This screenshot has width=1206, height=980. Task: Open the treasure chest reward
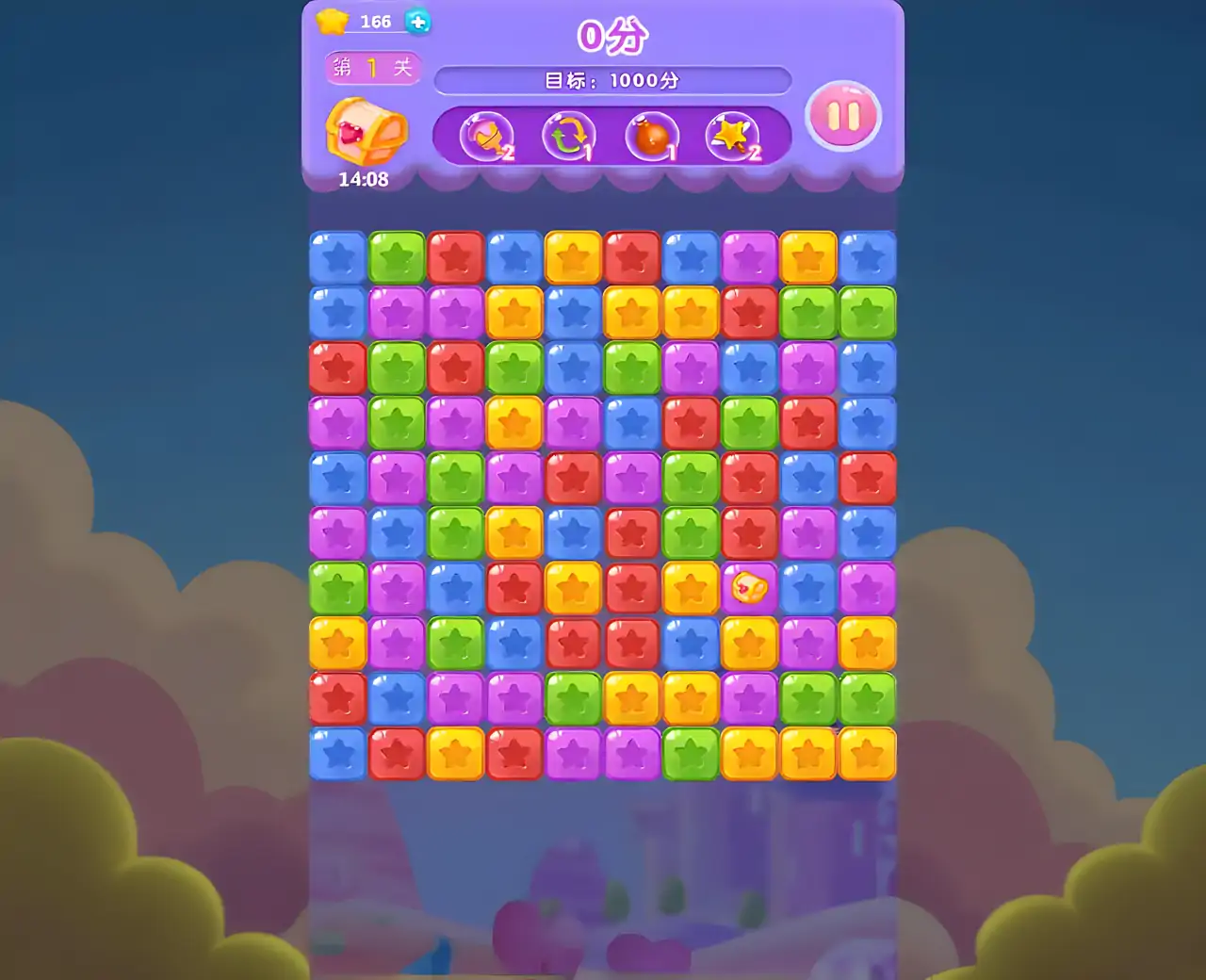click(366, 133)
